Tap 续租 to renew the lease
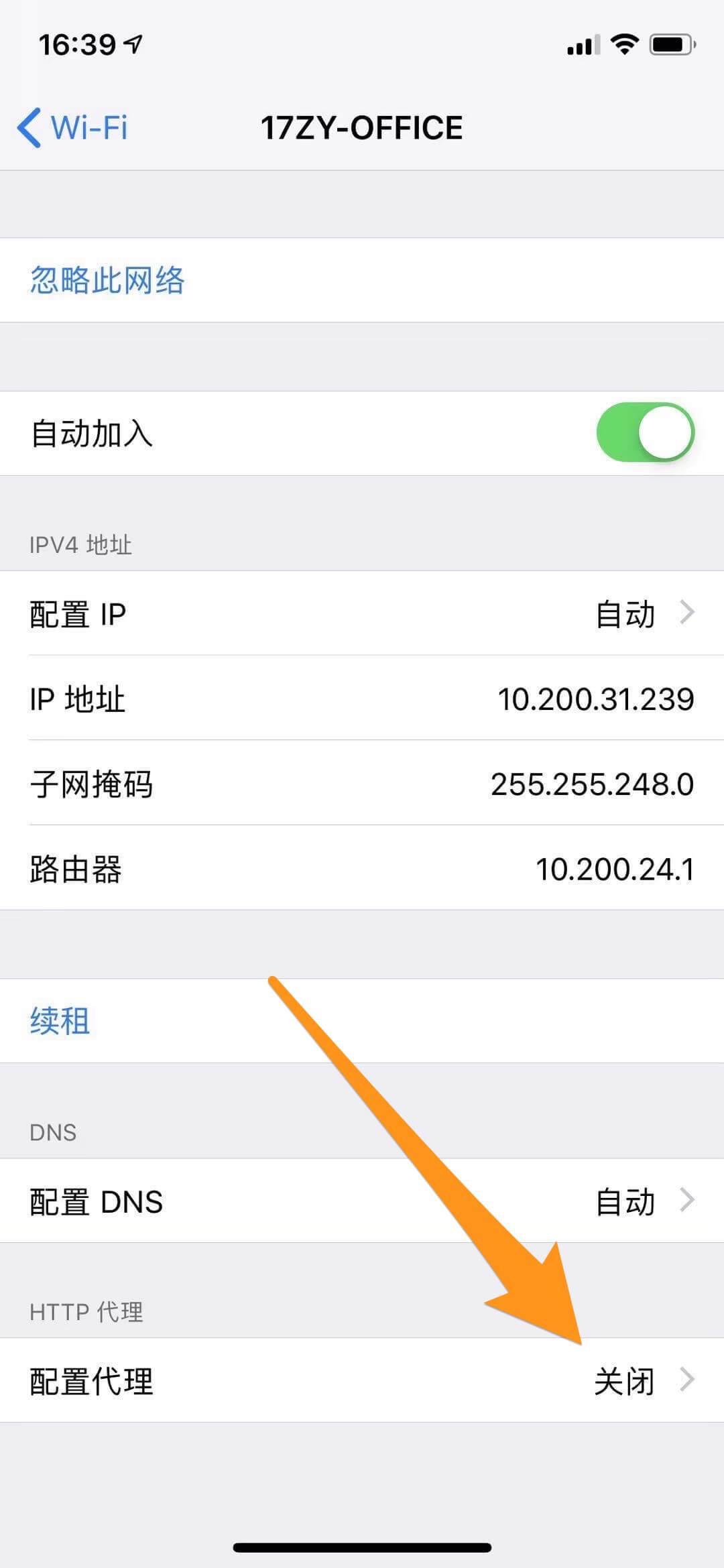The height and width of the screenshot is (1568, 724). [x=60, y=1021]
